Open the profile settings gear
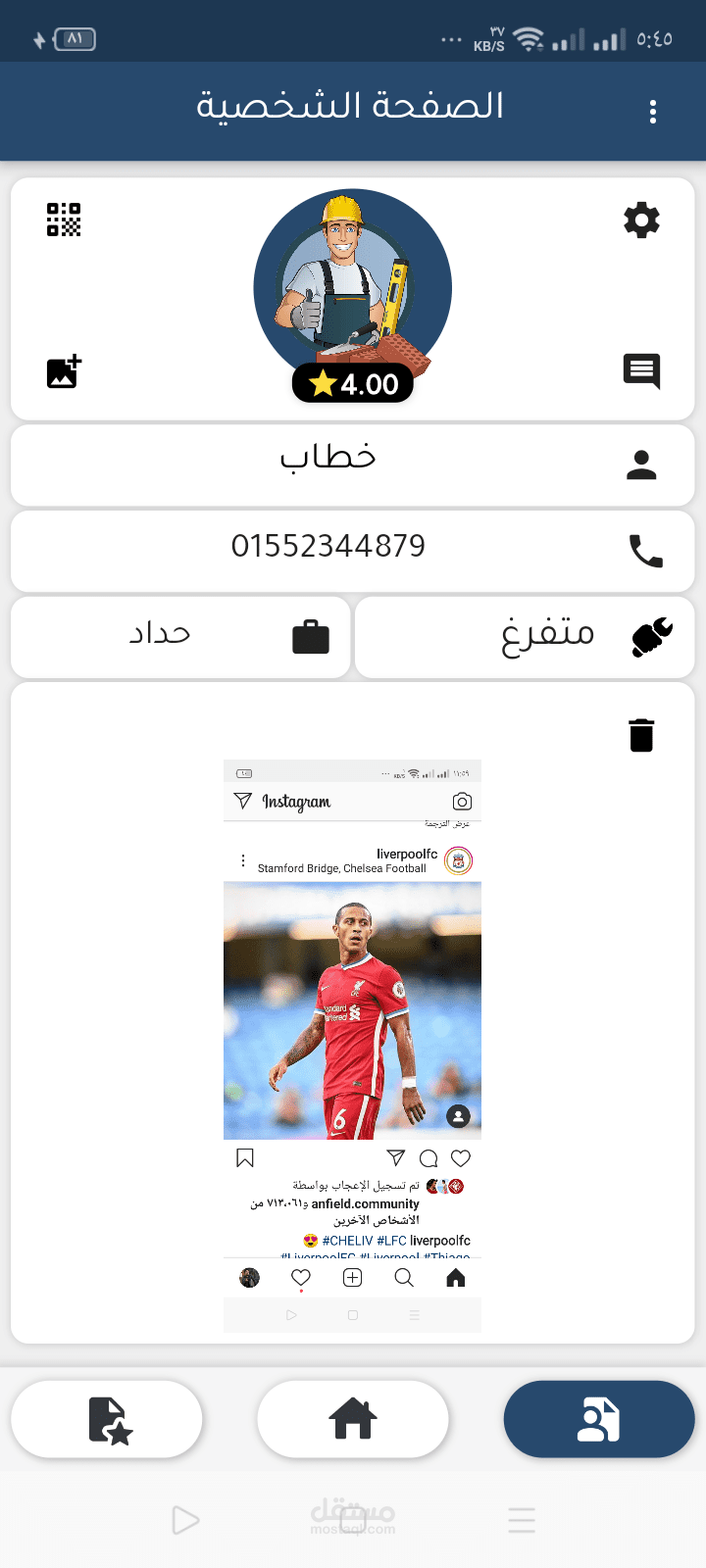This screenshot has width=706, height=1568. click(x=641, y=220)
